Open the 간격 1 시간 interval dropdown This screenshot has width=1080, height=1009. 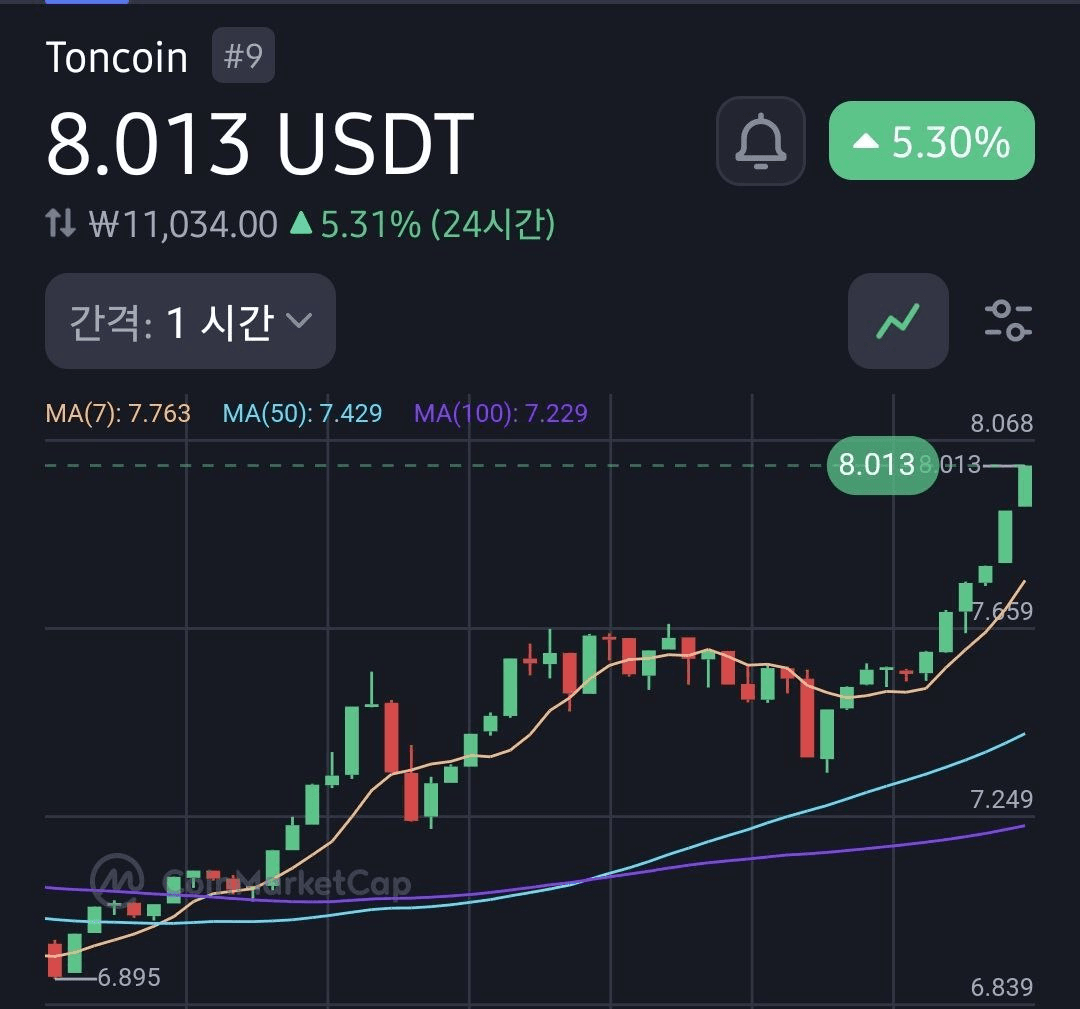[x=190, y=321]
